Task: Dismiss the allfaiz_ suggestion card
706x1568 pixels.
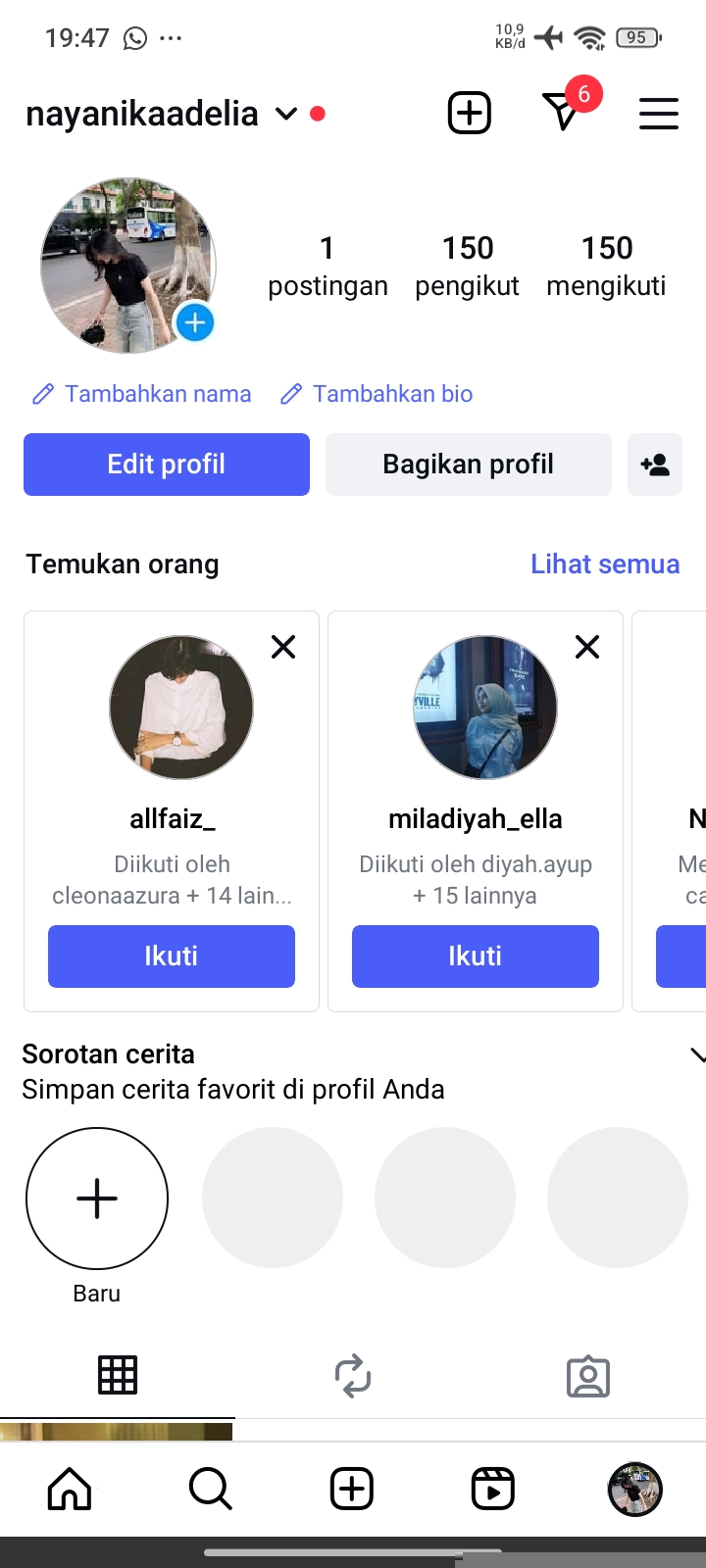Action: (x=283, y=647)
